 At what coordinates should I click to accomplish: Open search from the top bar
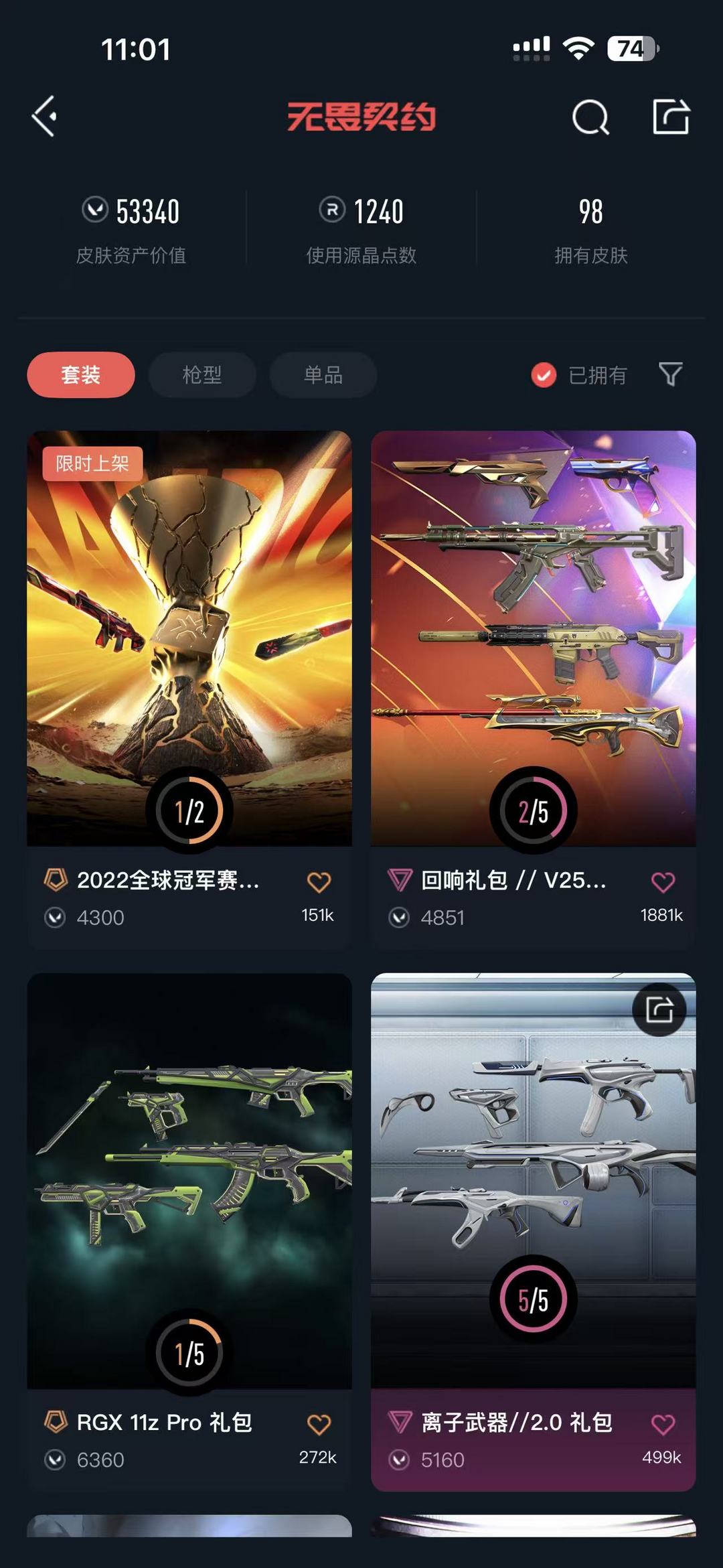point(590,117)
